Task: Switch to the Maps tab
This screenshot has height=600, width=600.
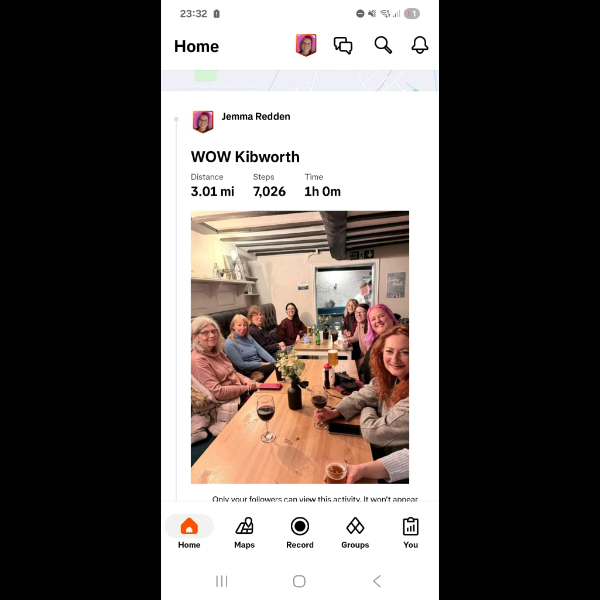Action: (244, 532)
